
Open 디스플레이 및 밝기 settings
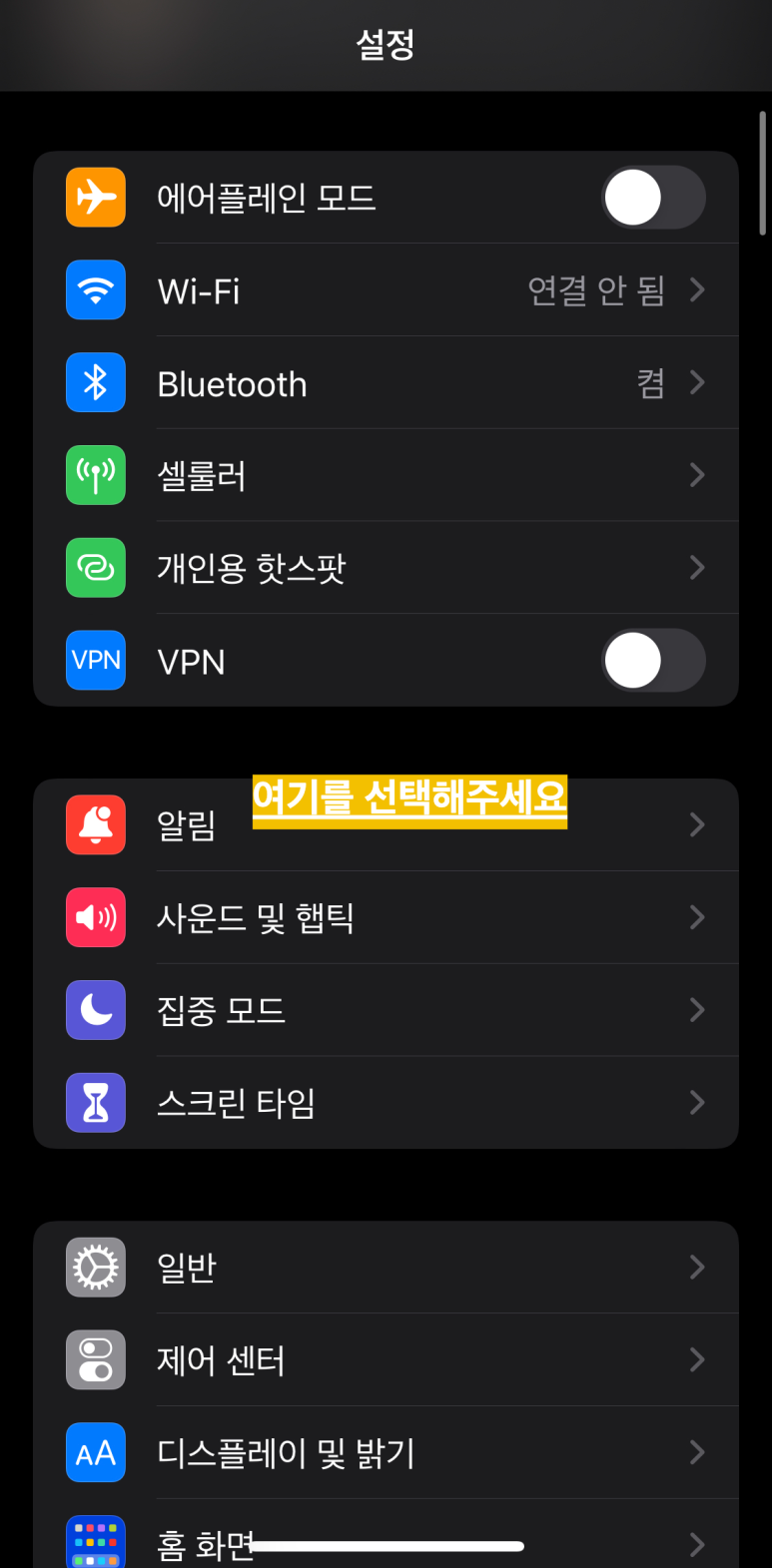(386, 1453)
